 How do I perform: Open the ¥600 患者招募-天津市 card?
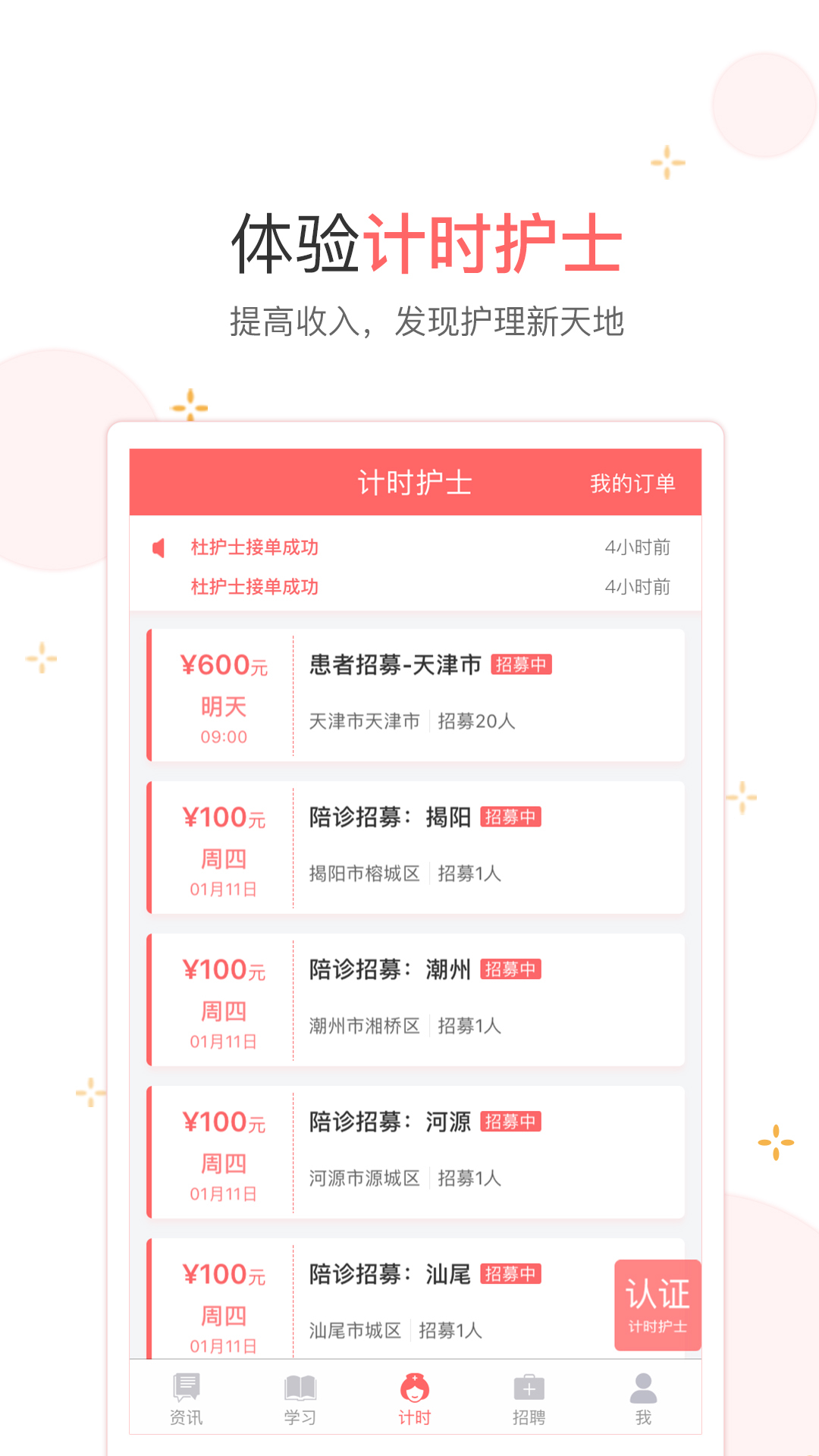pyautogui.click(x=416, y=693)
